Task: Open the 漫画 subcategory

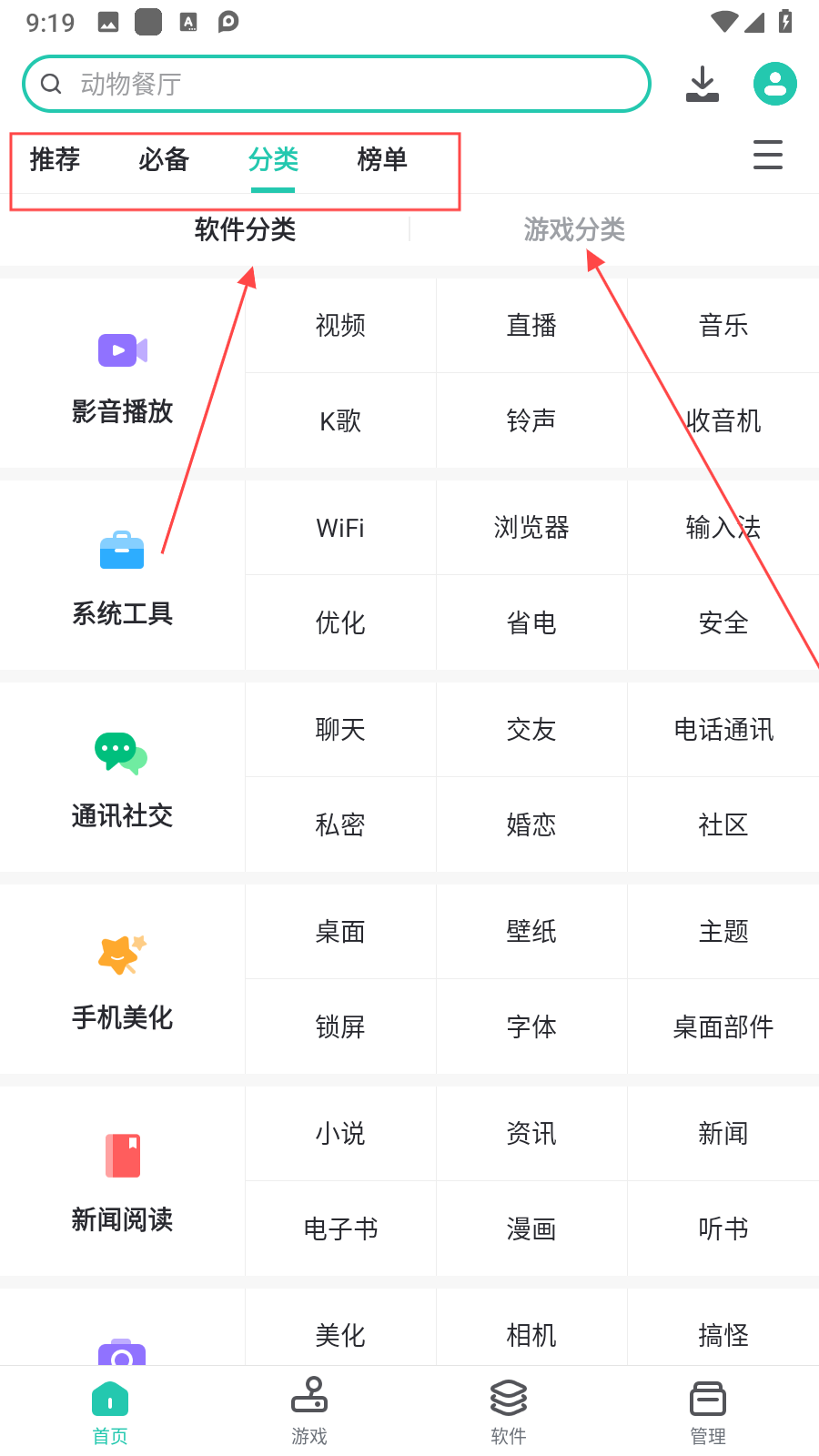Action: (x=531, y=1229)
